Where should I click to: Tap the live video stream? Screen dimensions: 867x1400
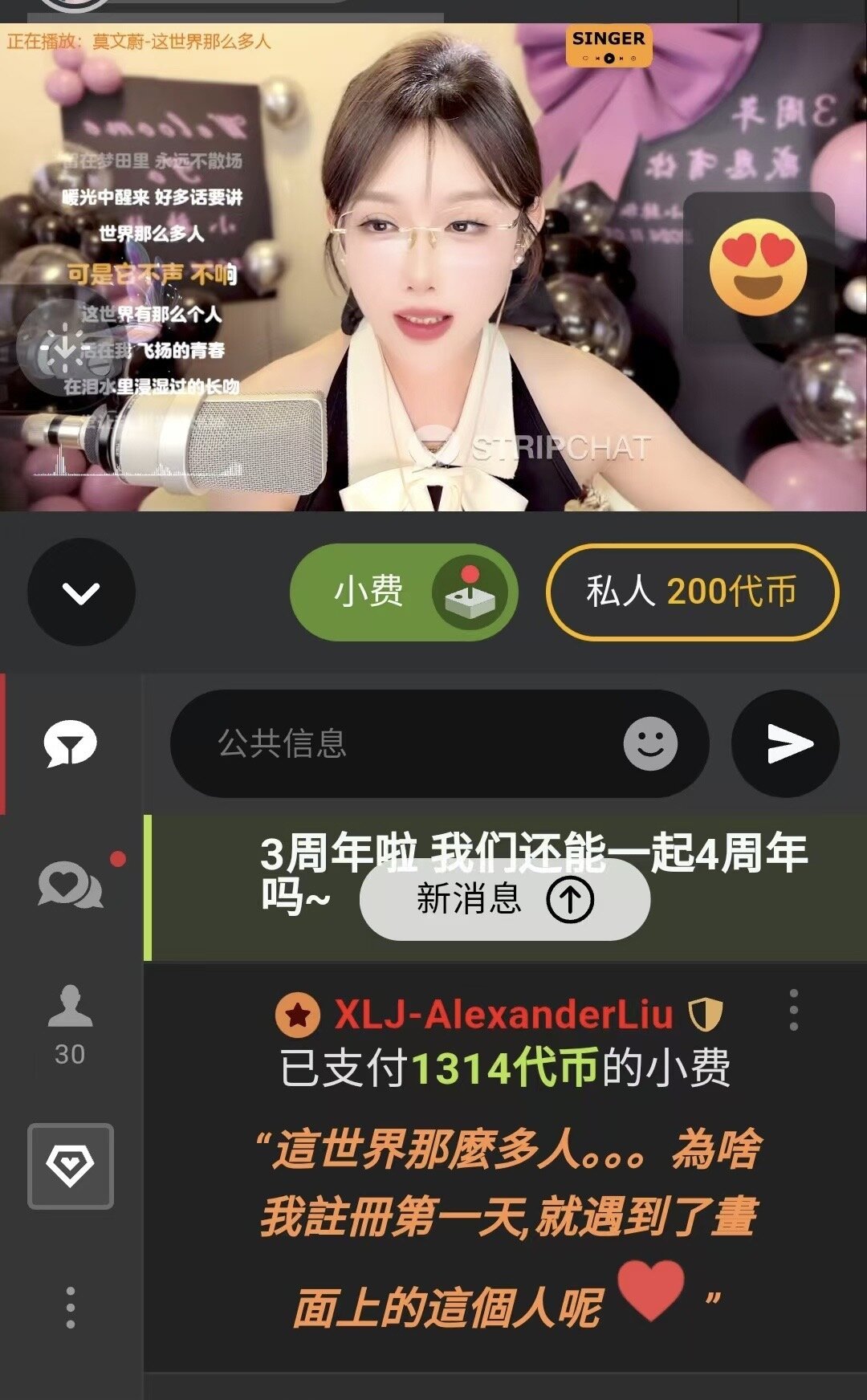433,265
